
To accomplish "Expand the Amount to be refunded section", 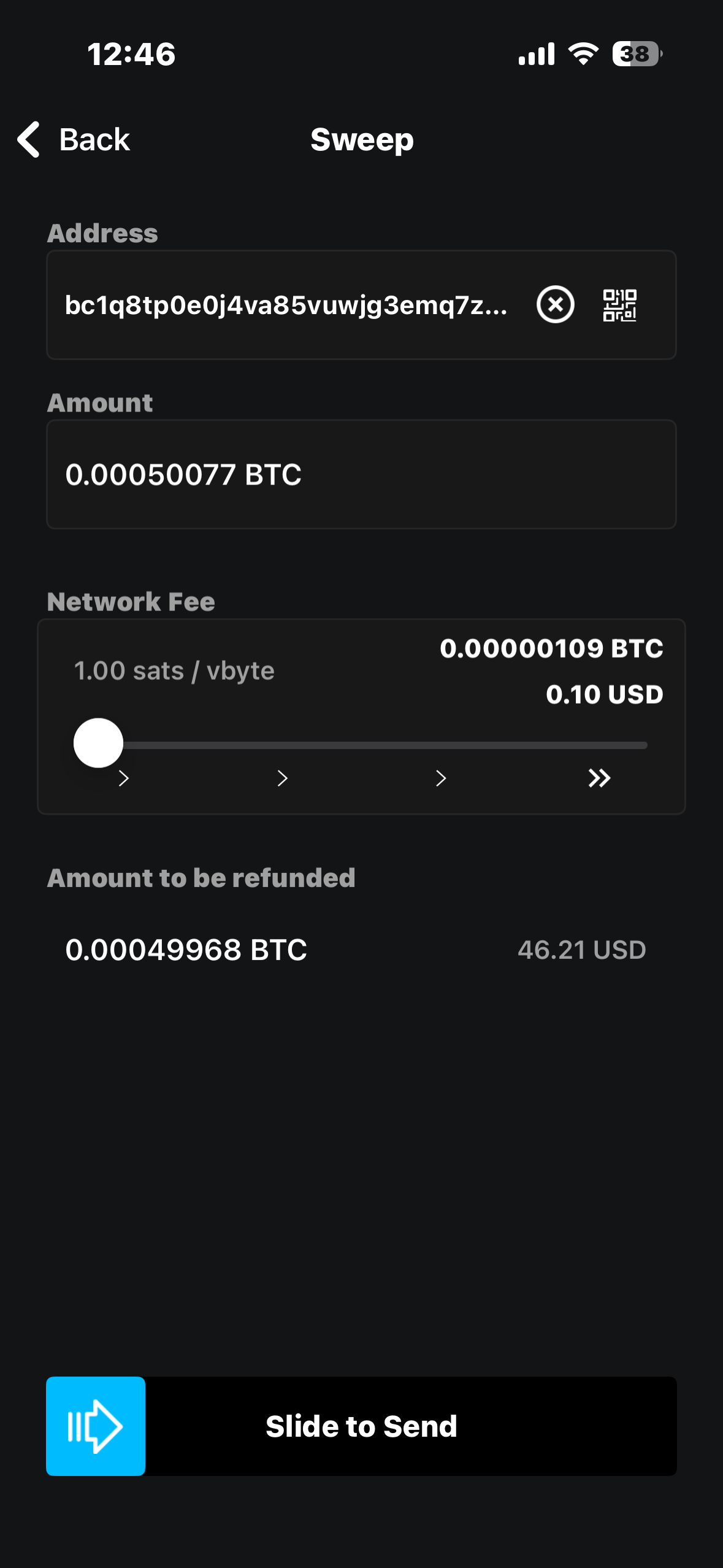I will tap(202, 877).
